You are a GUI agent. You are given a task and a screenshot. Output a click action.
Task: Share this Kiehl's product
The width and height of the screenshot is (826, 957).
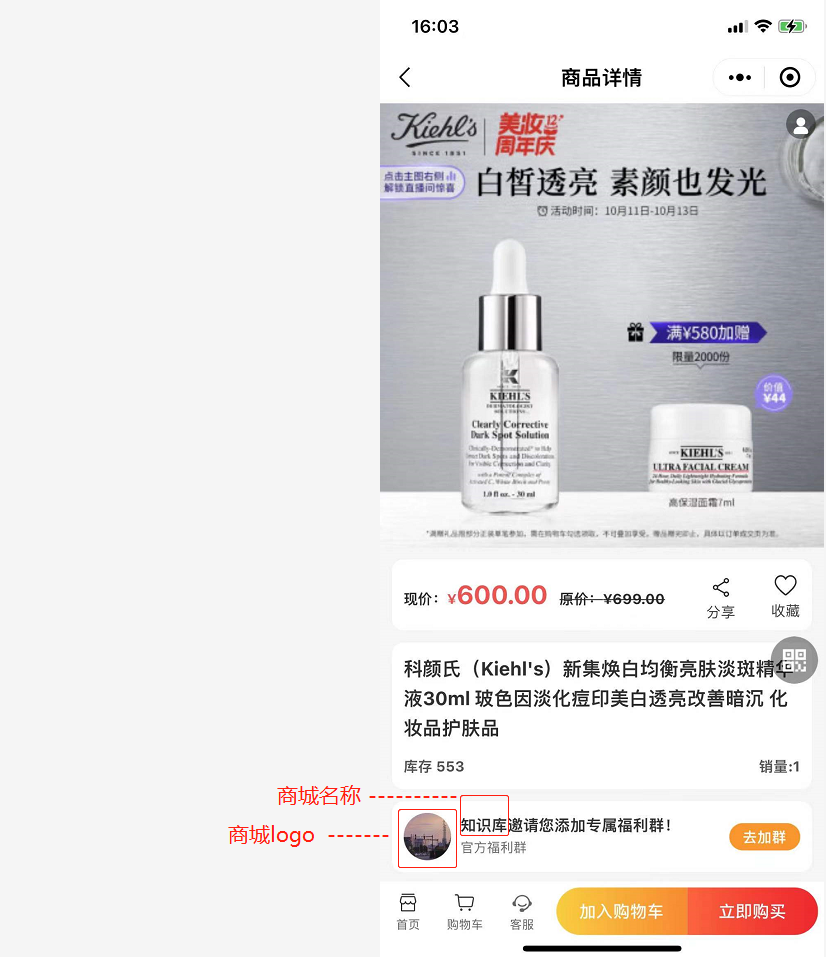click(720, 597)
